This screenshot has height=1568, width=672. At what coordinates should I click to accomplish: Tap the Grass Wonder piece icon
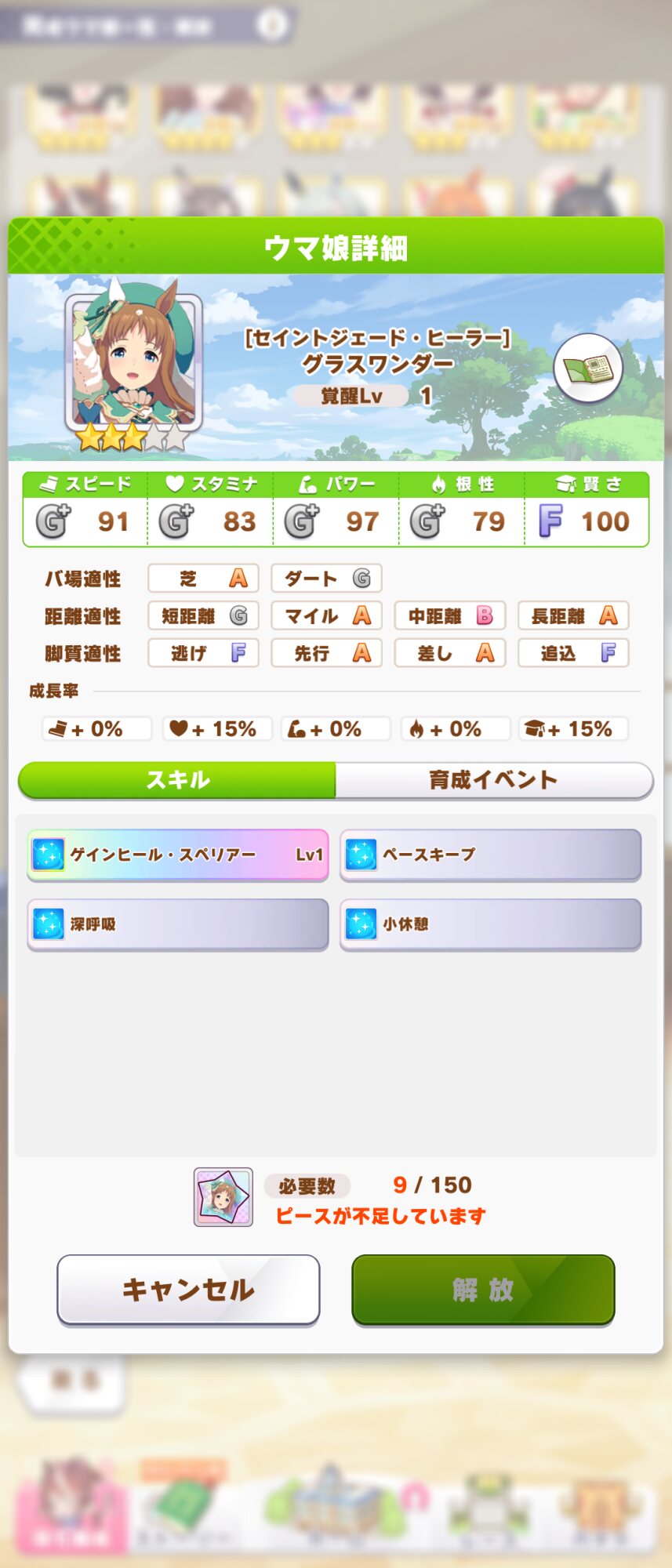click(223, 1197)
